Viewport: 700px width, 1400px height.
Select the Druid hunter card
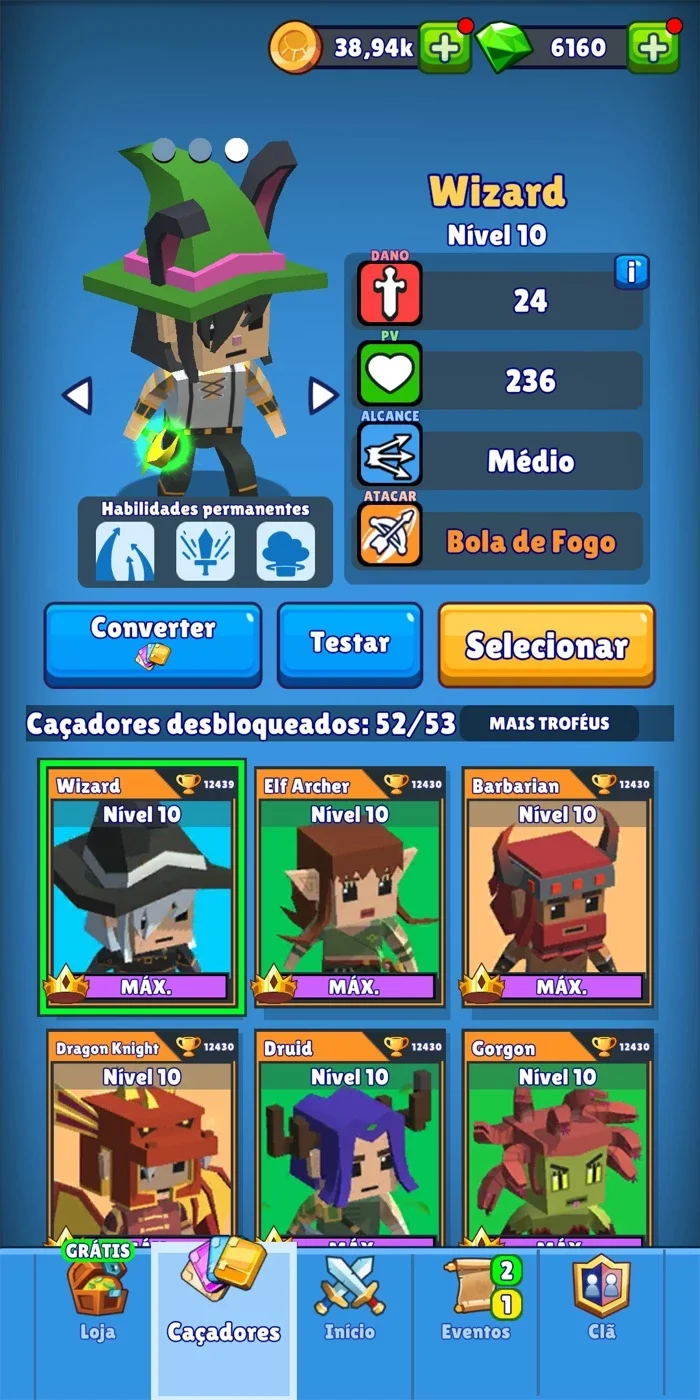point(349,1140)
